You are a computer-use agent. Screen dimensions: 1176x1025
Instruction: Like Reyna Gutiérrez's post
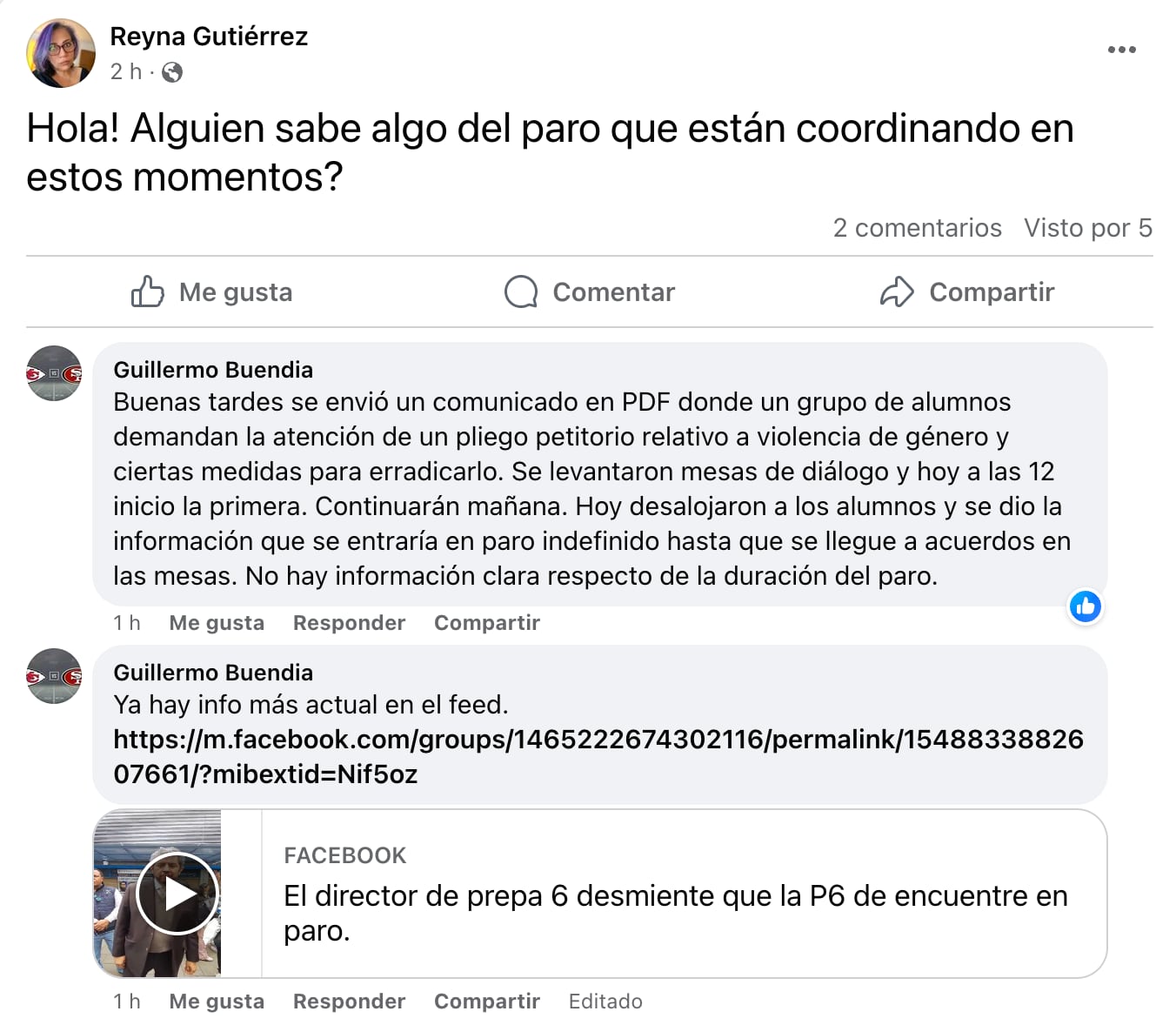pyautogui.click(x=211, y=292)
